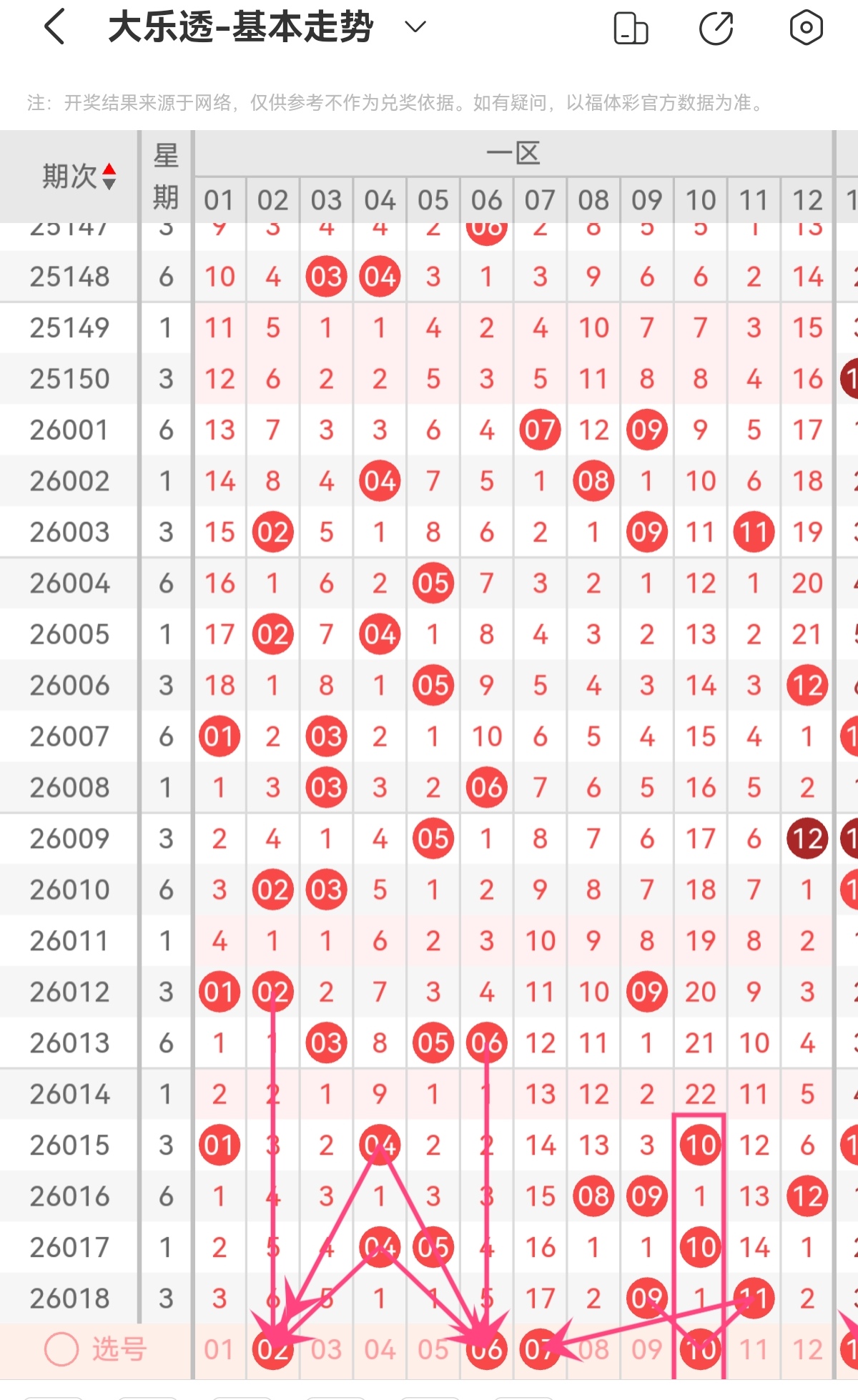858x1400 pixels.
Task: Select number 04 in the 选号 row
Action: click(x=380, y=1349)
